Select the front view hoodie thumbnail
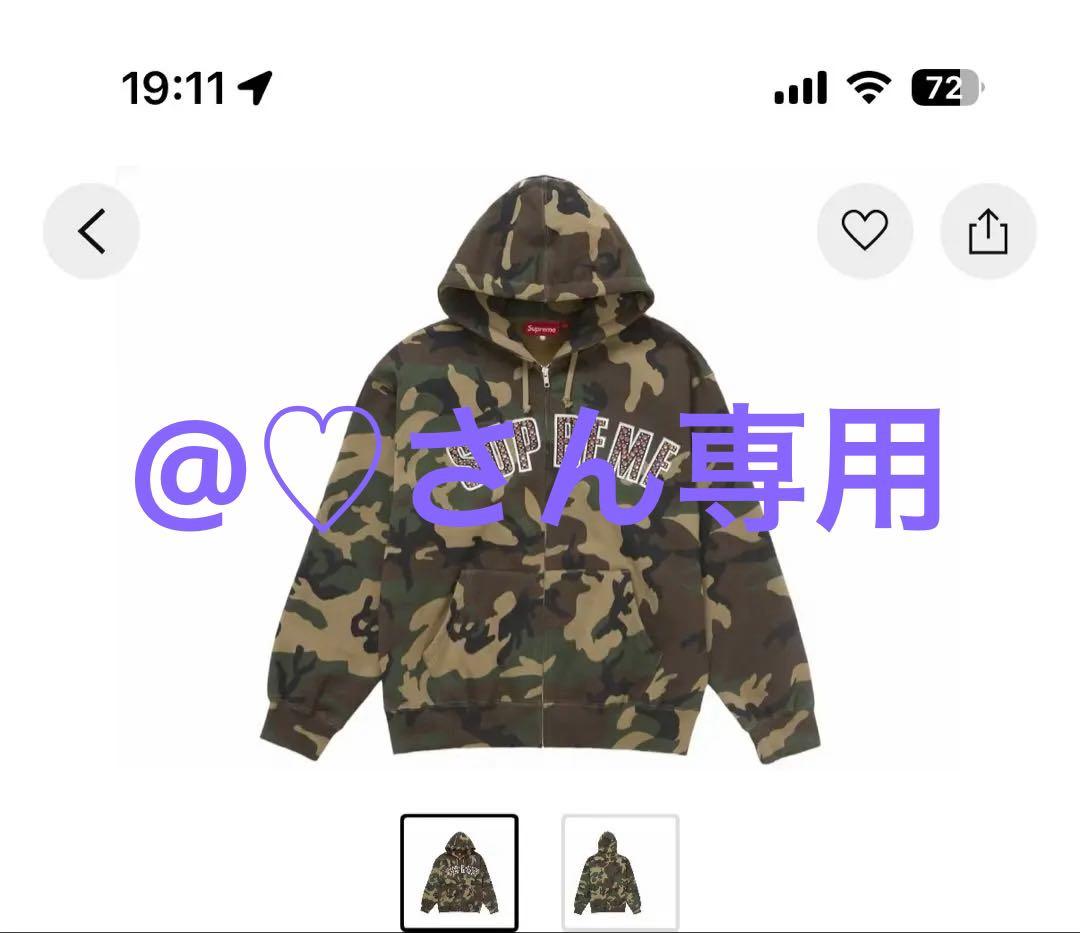Screen dimensions: 1080x933 [x=460, y=872]
